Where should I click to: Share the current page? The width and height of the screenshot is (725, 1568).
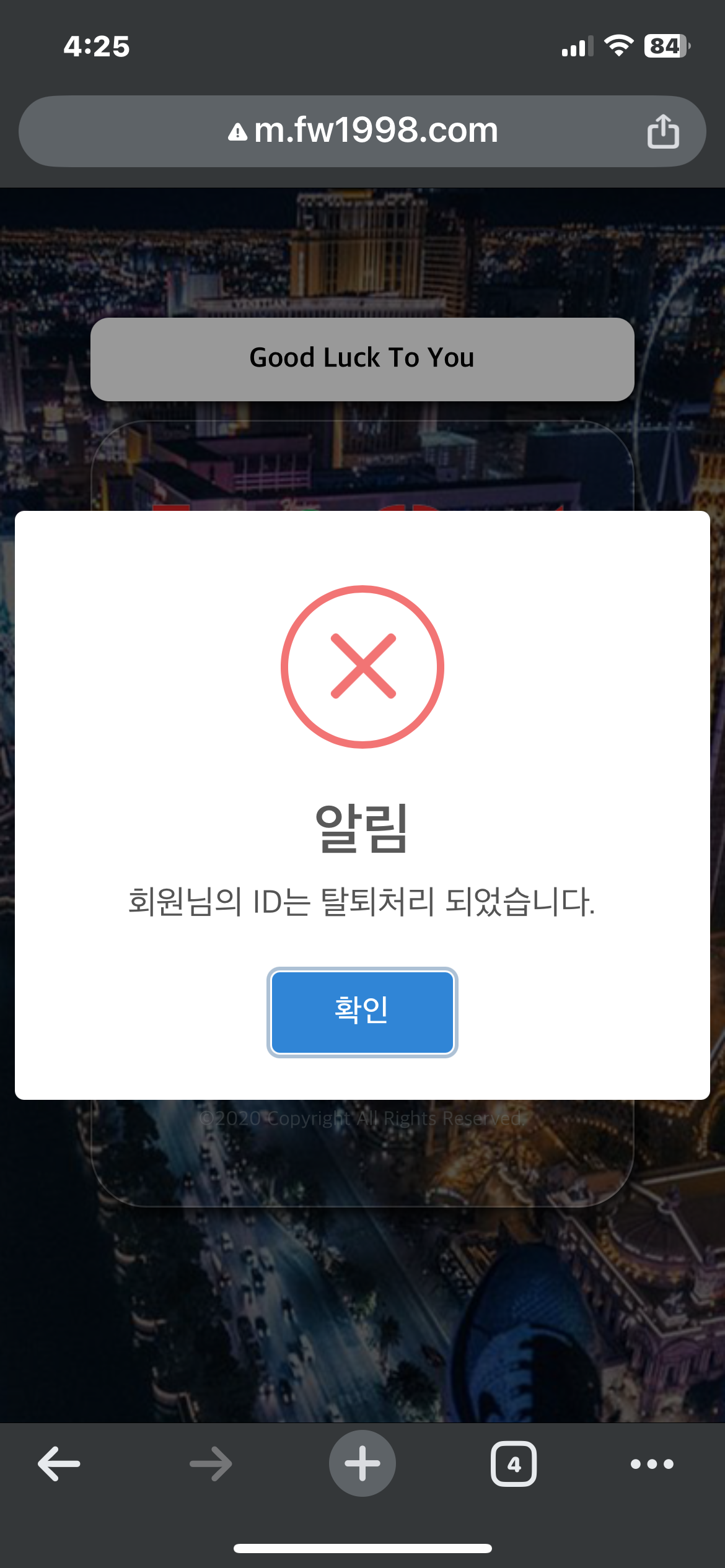(x=662, y=131)
